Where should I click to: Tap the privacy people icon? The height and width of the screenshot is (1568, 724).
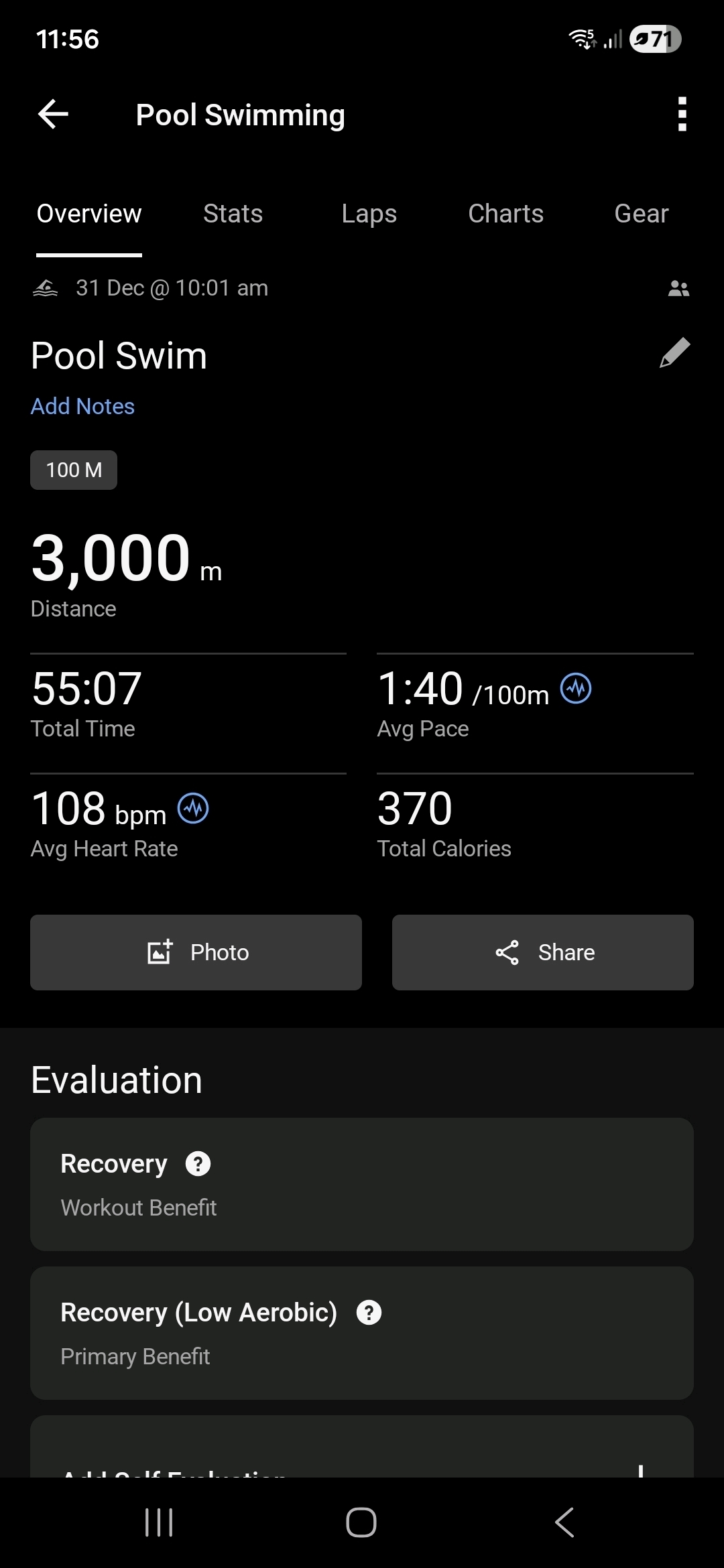tap(678, 289)
